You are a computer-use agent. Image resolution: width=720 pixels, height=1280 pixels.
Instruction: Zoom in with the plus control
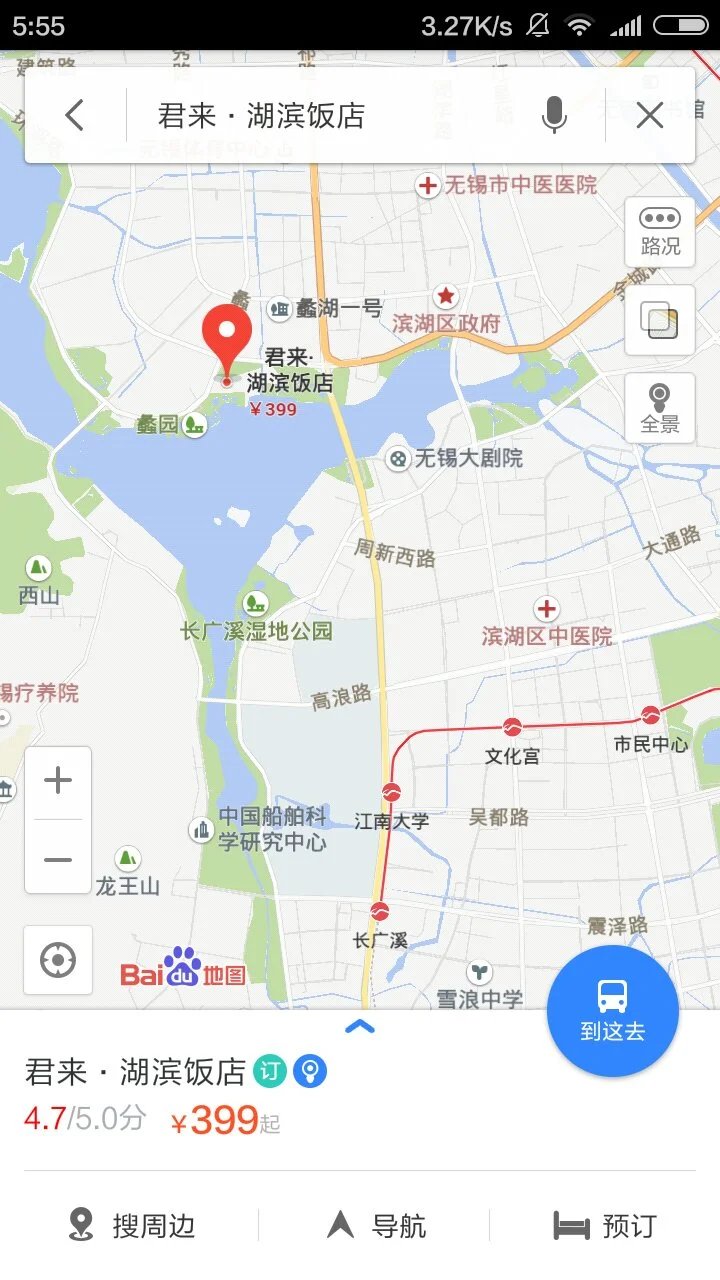click(x=58, y=779)
